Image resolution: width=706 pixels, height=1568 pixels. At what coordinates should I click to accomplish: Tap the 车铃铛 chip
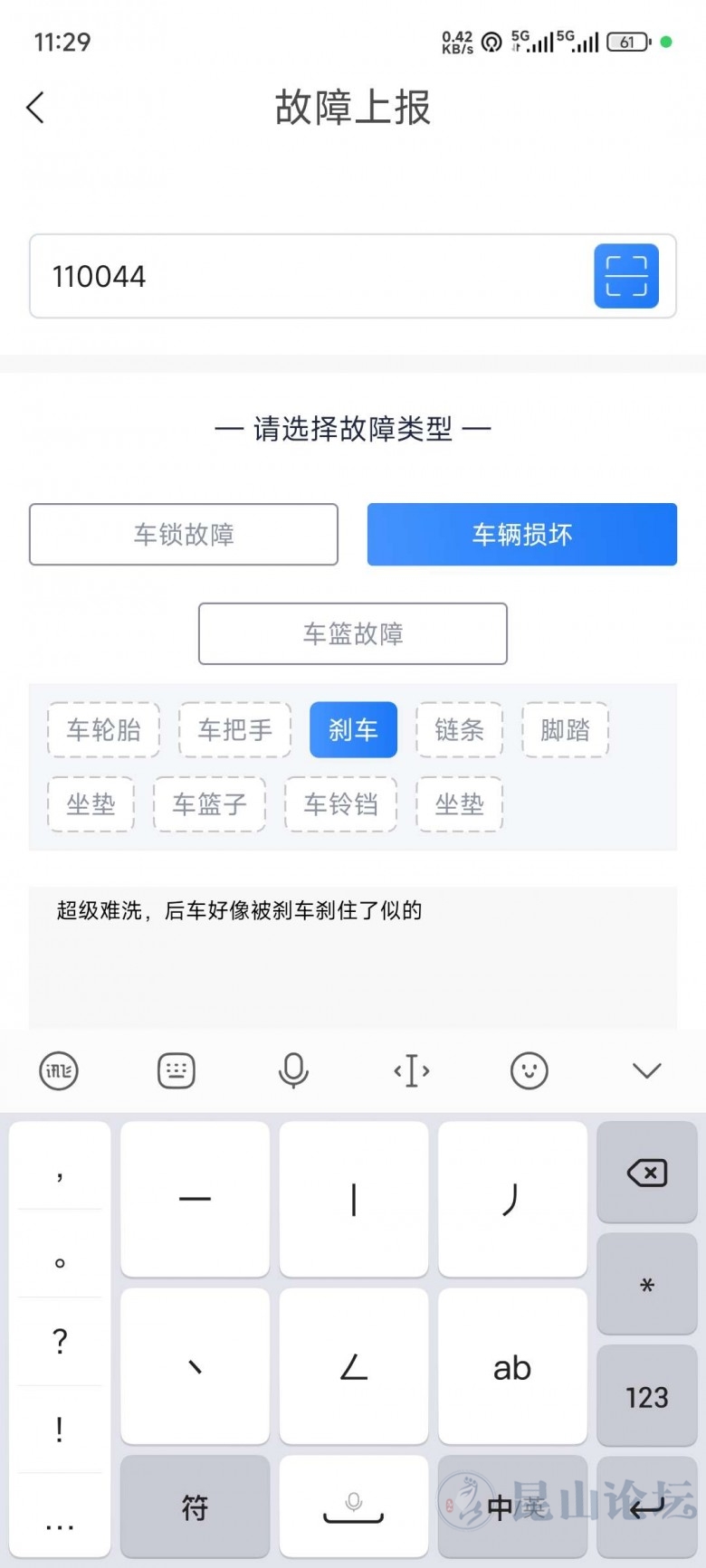340,803
